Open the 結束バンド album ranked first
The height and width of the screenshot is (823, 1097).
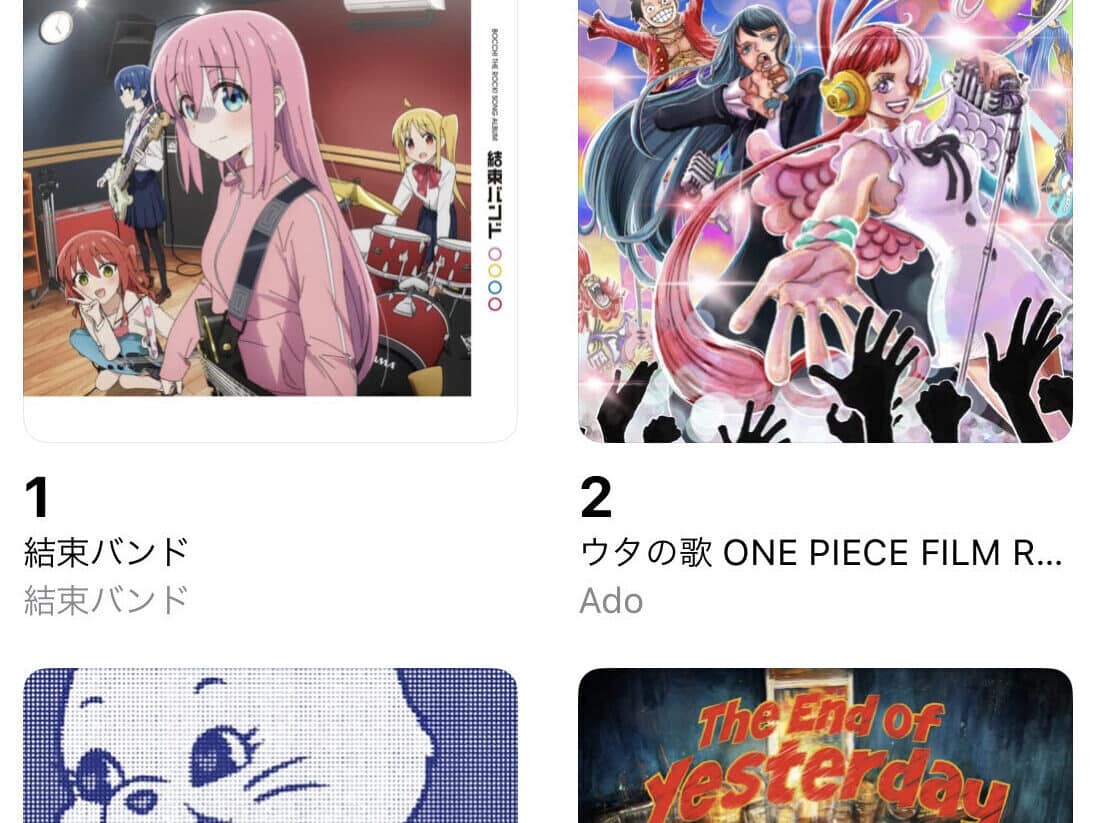270,220
